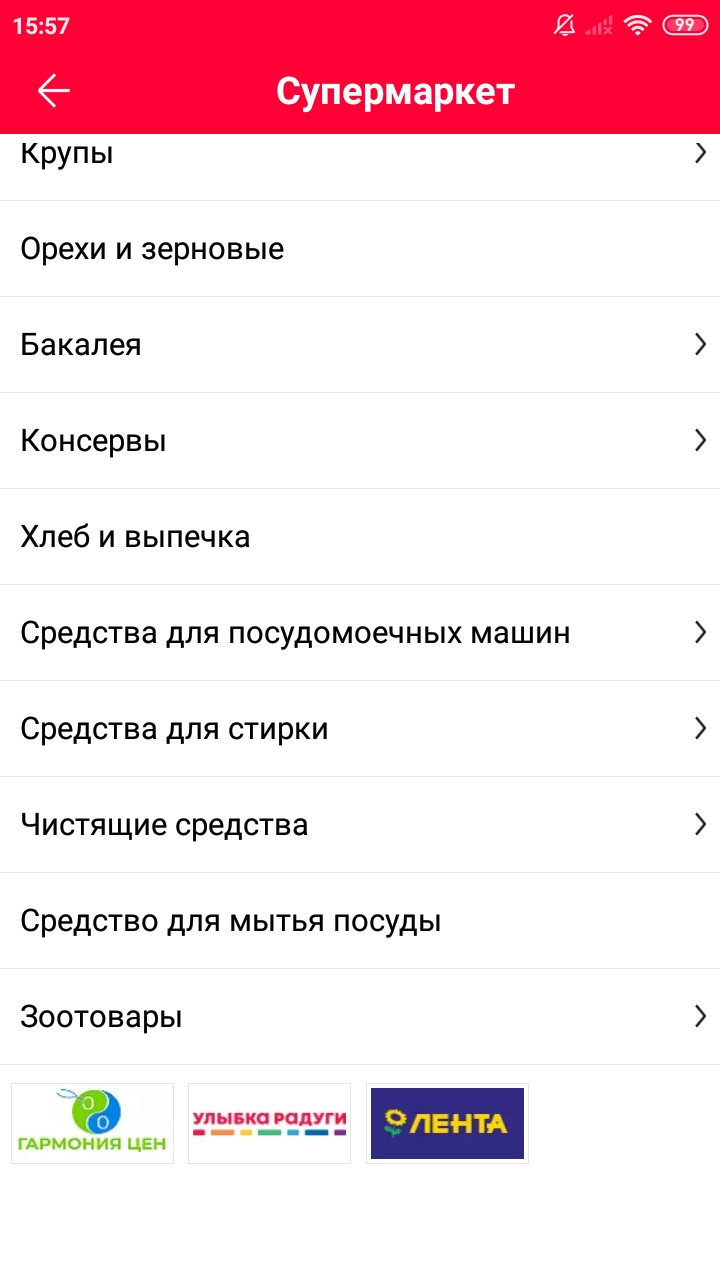Select the Консервы category
Image resolution: width=720 pixels, height=1280 pixels.
(x=360, y=441)
